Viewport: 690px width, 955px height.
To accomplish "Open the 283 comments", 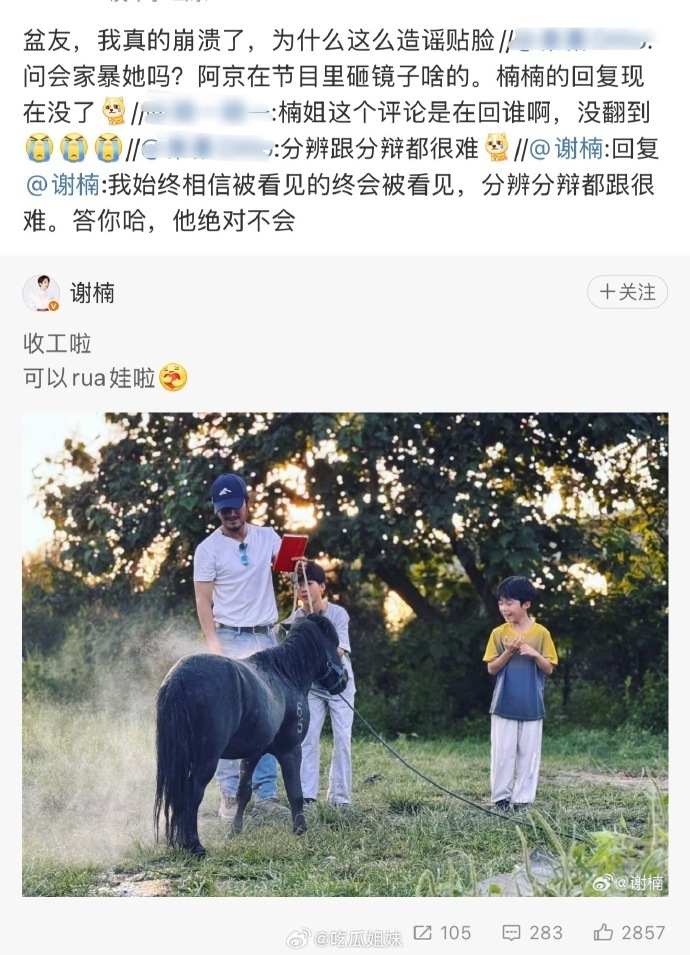I will tap(532, 932).
